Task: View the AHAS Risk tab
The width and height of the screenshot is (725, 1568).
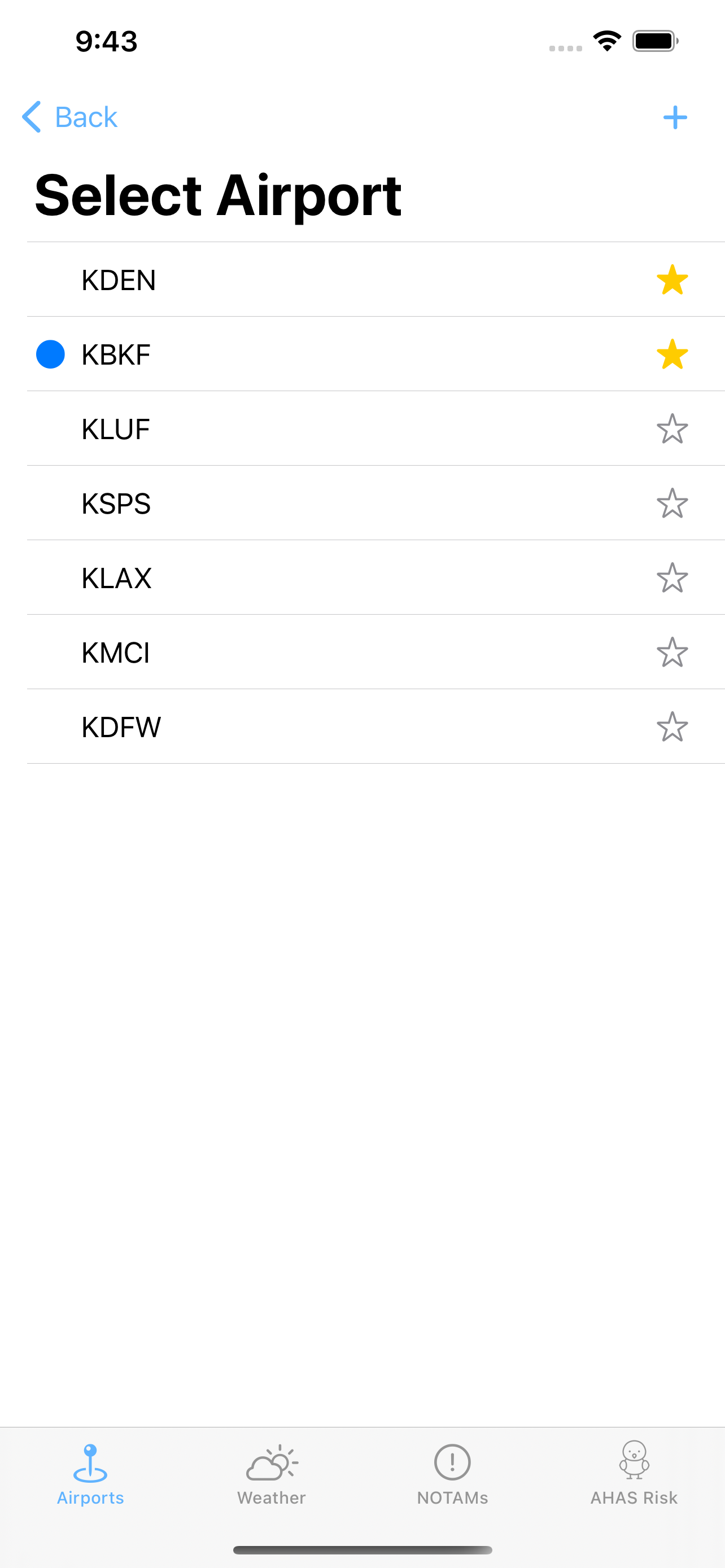Action: click(x=634, y=1473)
